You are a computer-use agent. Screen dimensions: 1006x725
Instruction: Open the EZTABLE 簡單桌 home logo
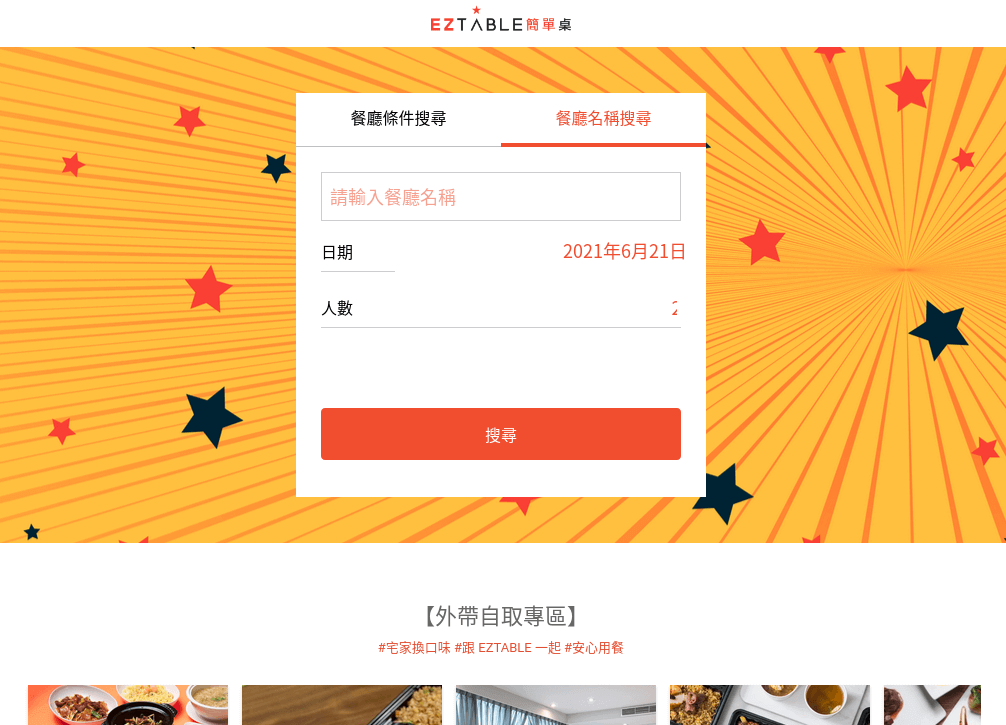pos(501,23)
